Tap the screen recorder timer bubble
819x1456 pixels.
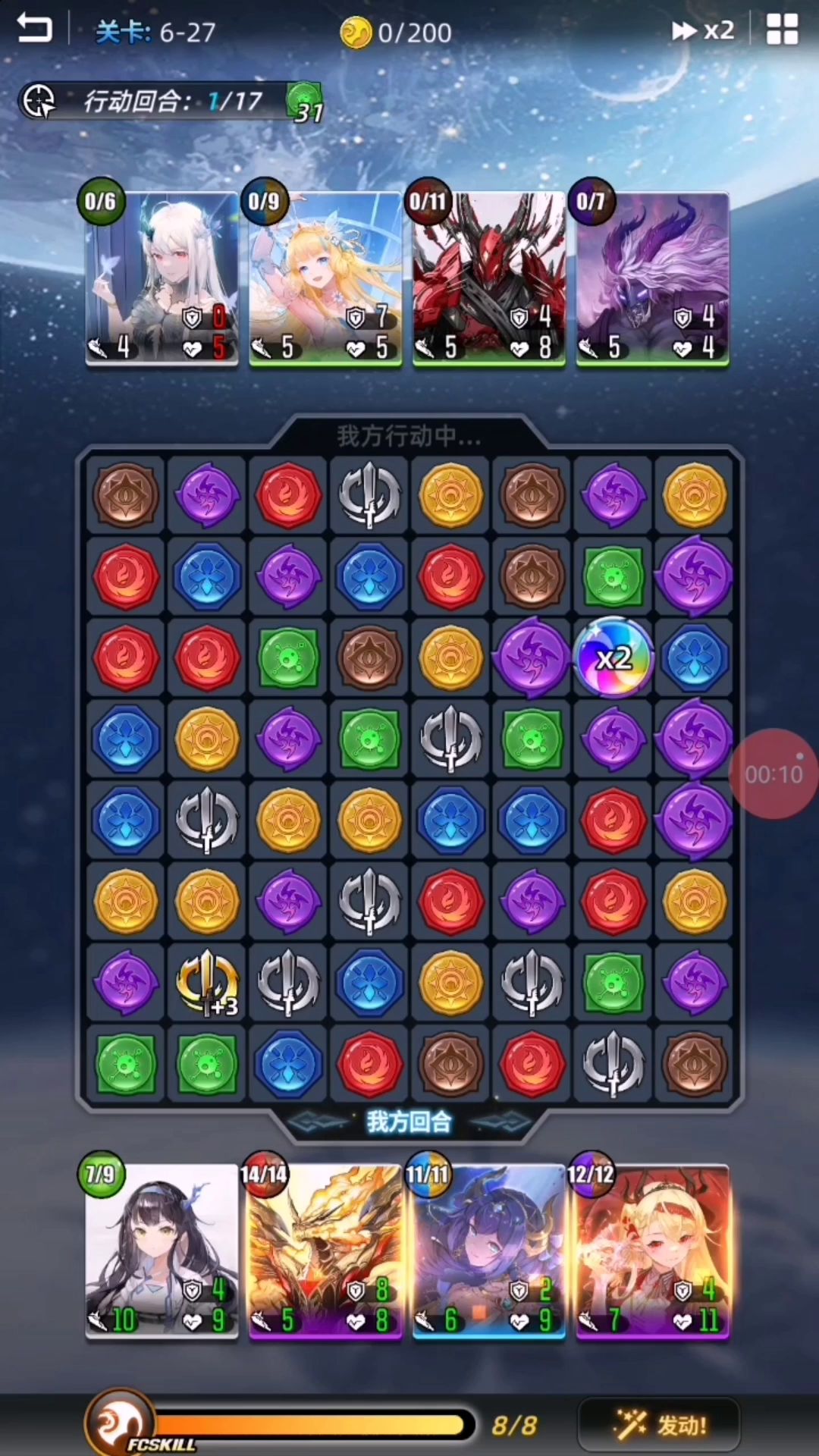(x=773, y=773)
